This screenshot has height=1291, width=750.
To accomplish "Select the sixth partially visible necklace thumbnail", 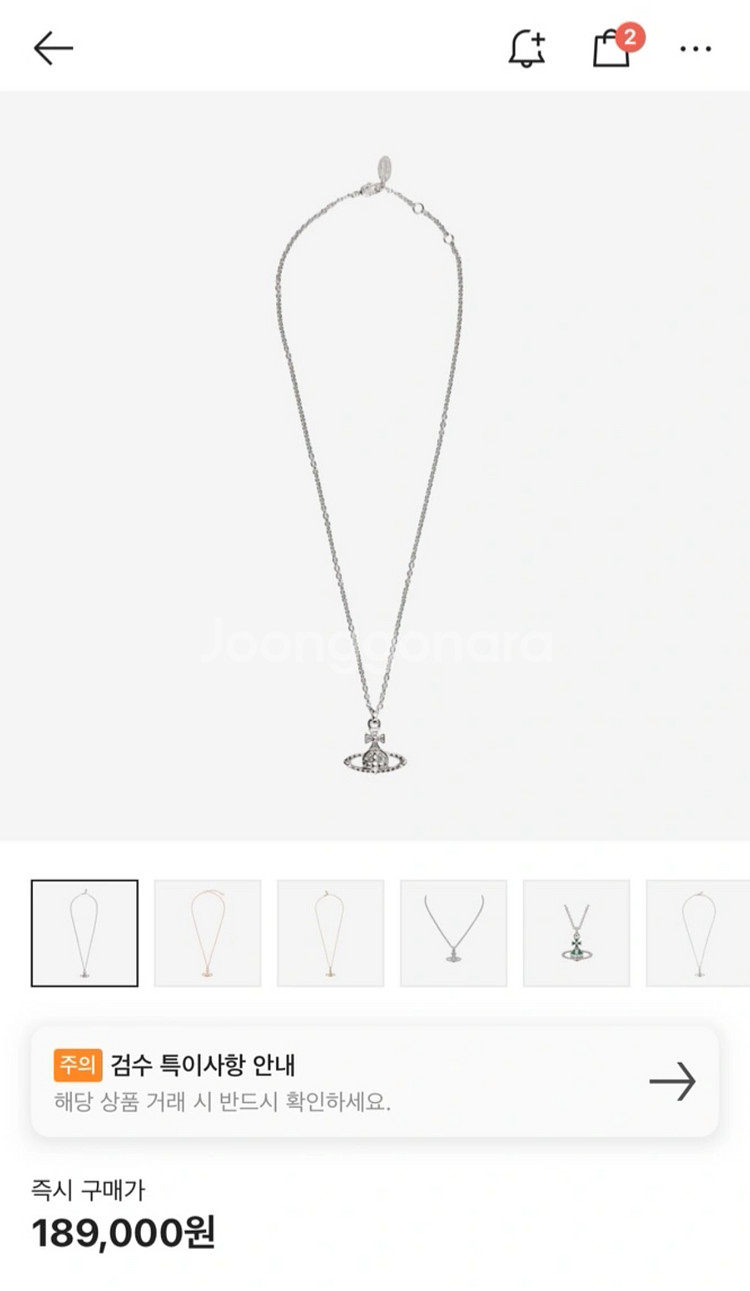I will pyautogui.click(x=698, y=933).
